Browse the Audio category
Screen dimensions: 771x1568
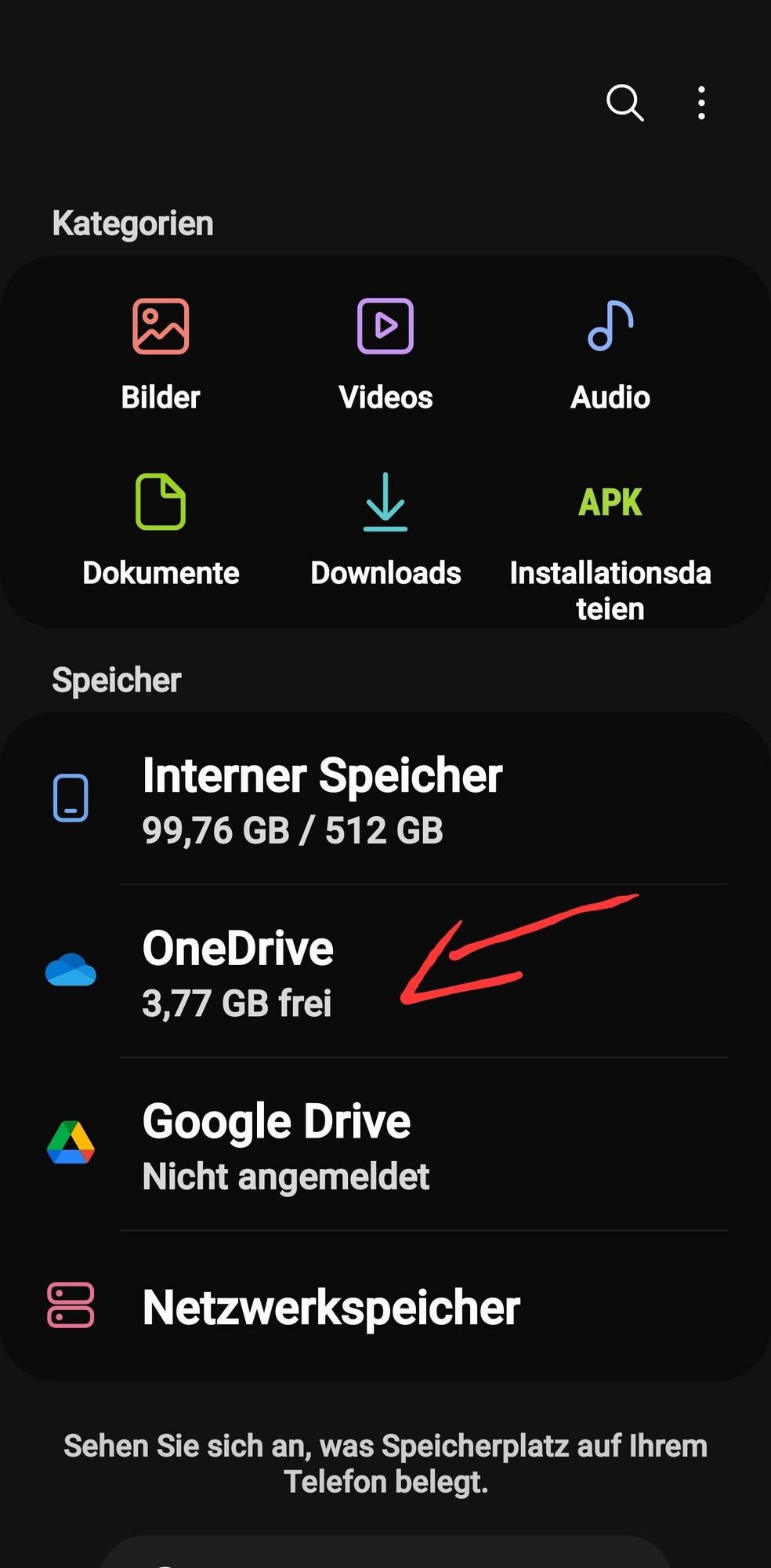tap(610, 353)
